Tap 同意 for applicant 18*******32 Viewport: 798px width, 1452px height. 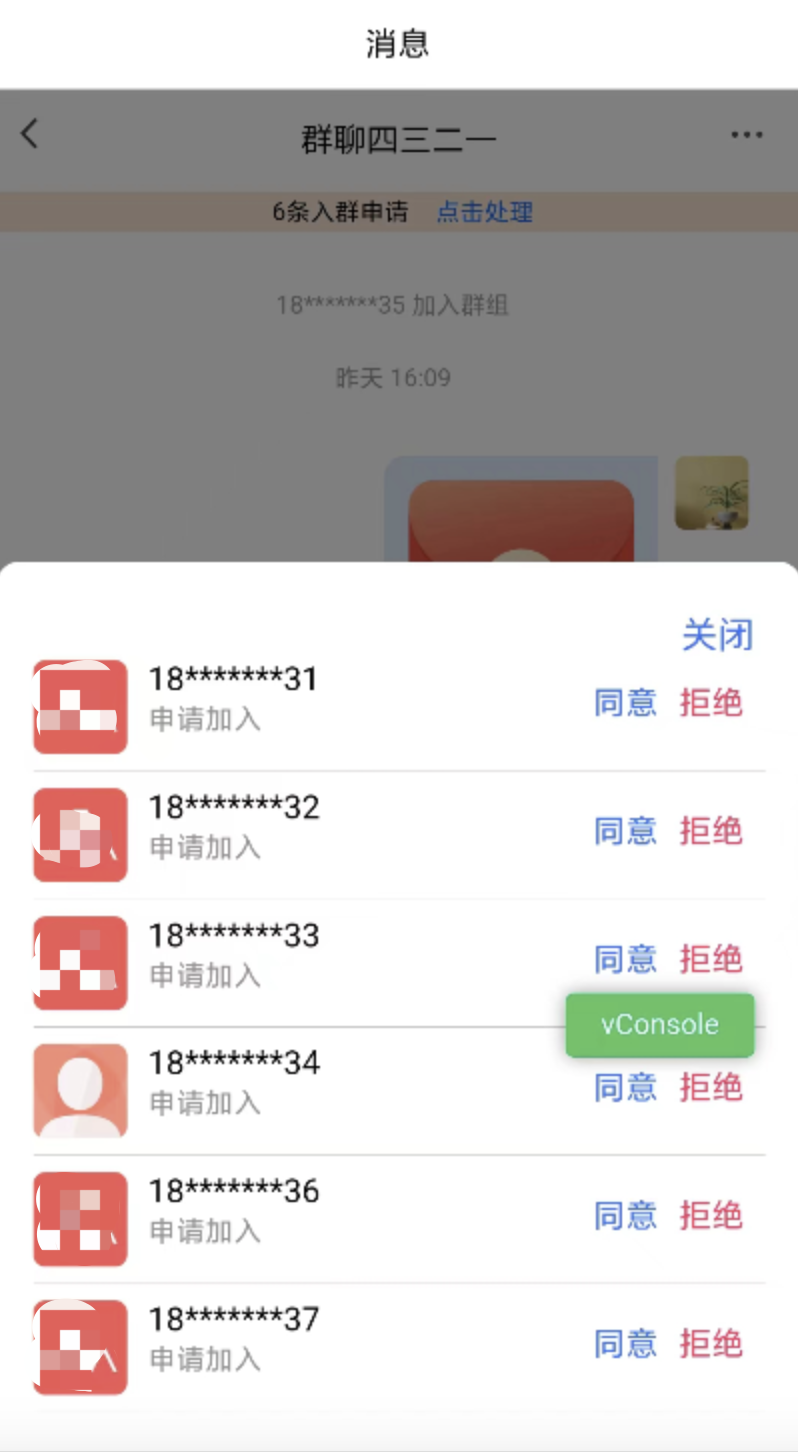point(625,831)
